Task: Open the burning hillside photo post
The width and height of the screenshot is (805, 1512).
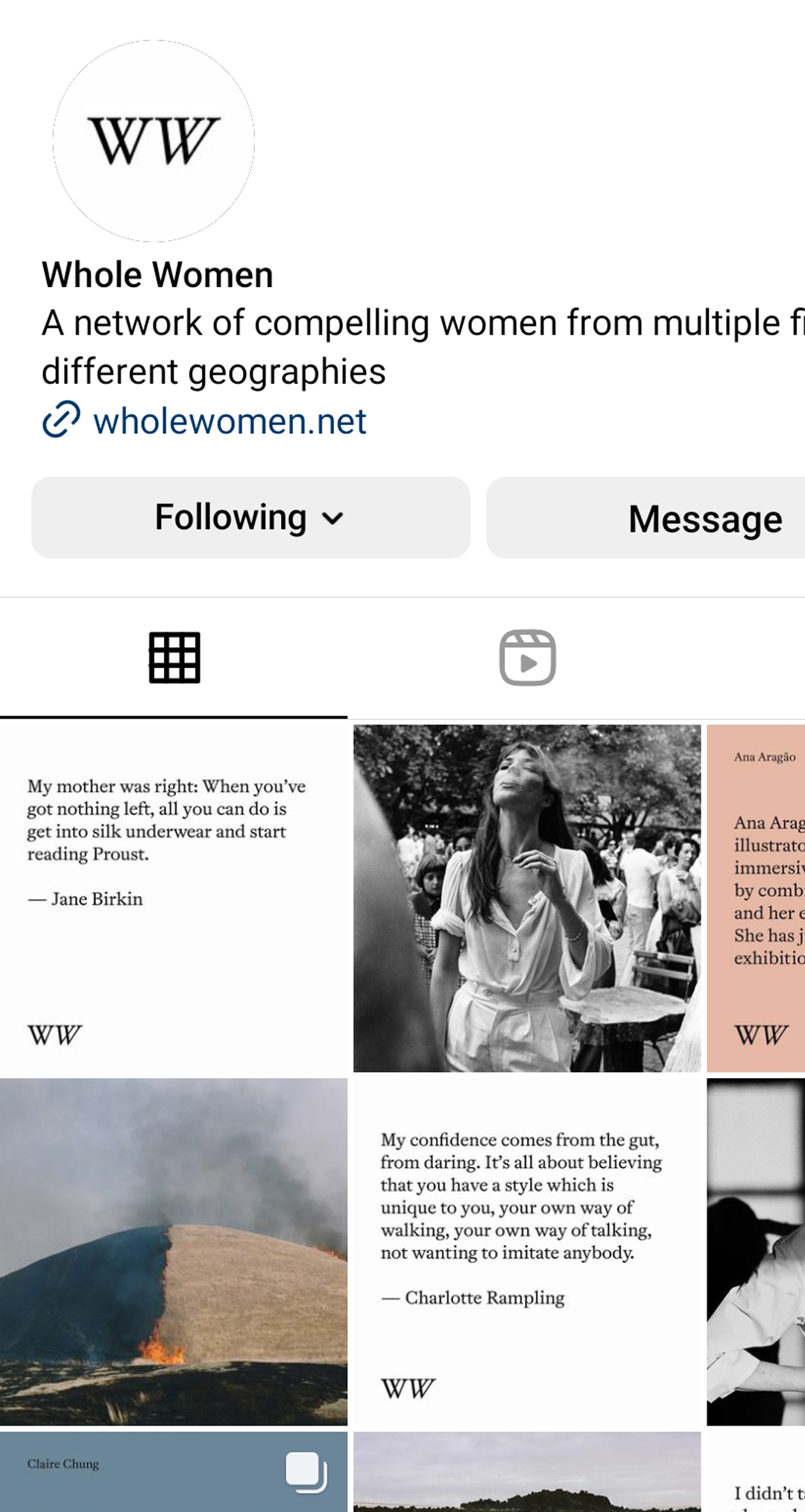Action: pos(174,1251)
